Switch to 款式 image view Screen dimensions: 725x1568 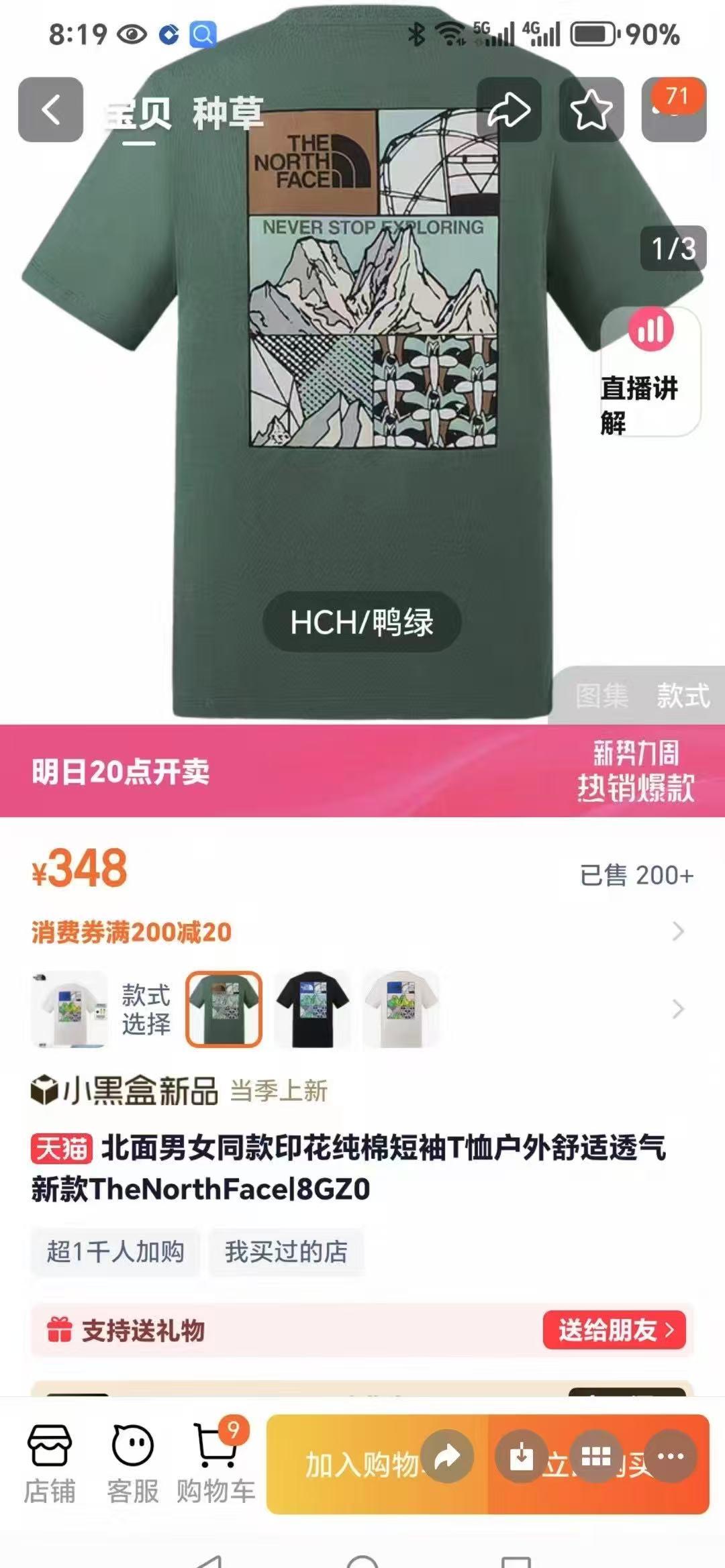(x=683, y=695)
